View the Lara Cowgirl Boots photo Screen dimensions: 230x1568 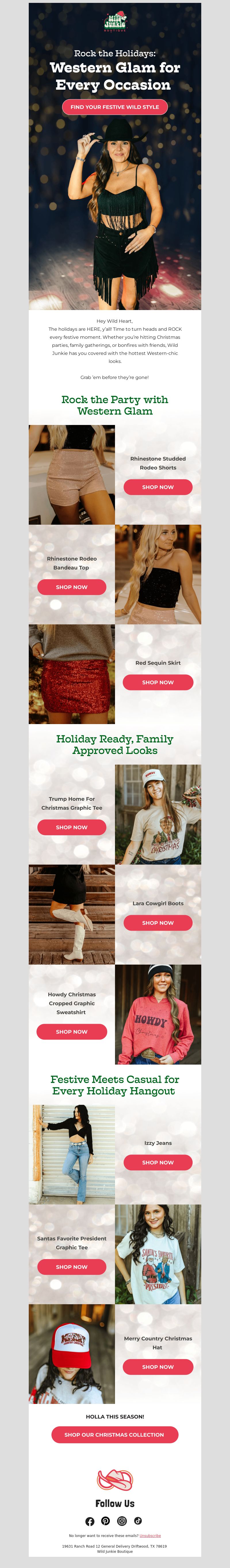72,914
